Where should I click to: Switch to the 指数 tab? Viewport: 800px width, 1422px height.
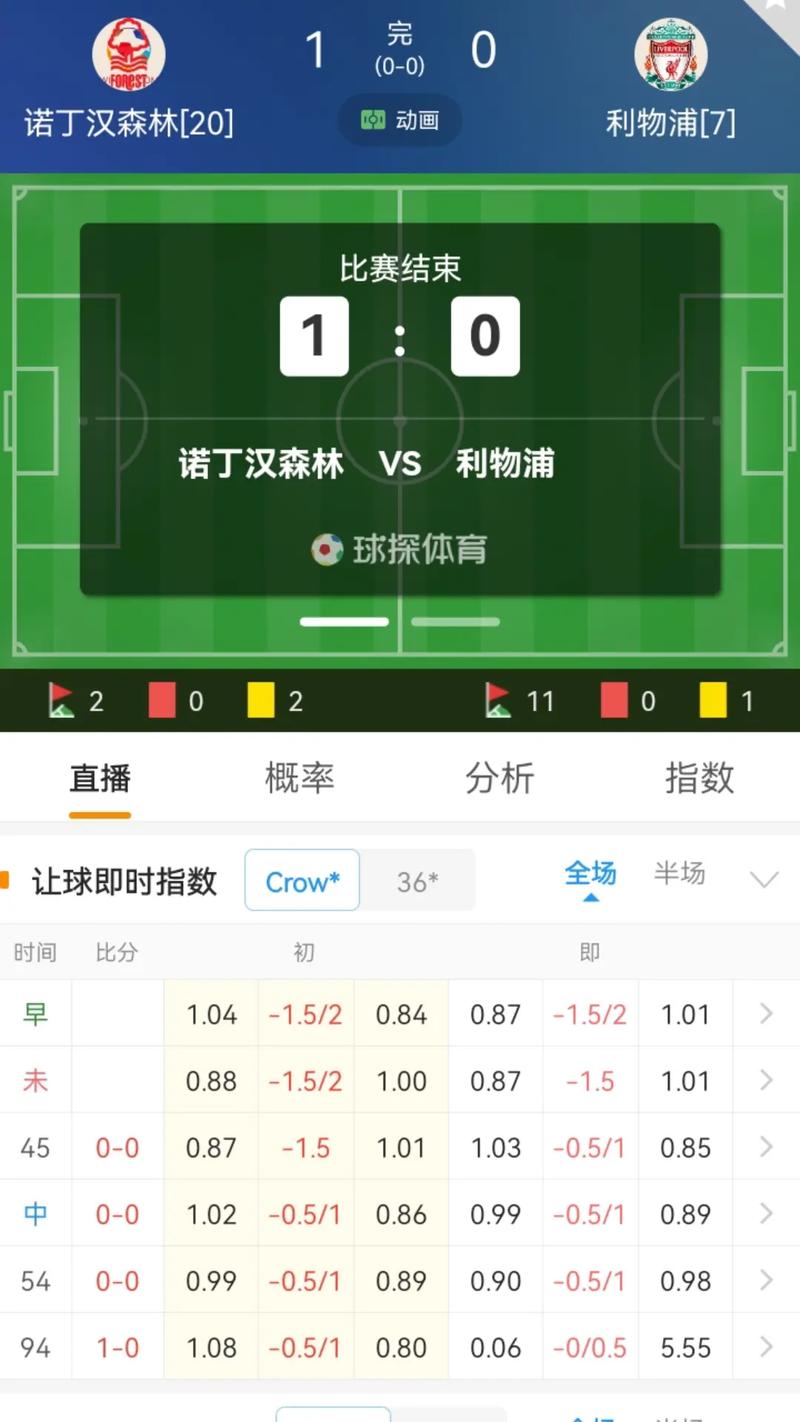[x=699, y=778]
